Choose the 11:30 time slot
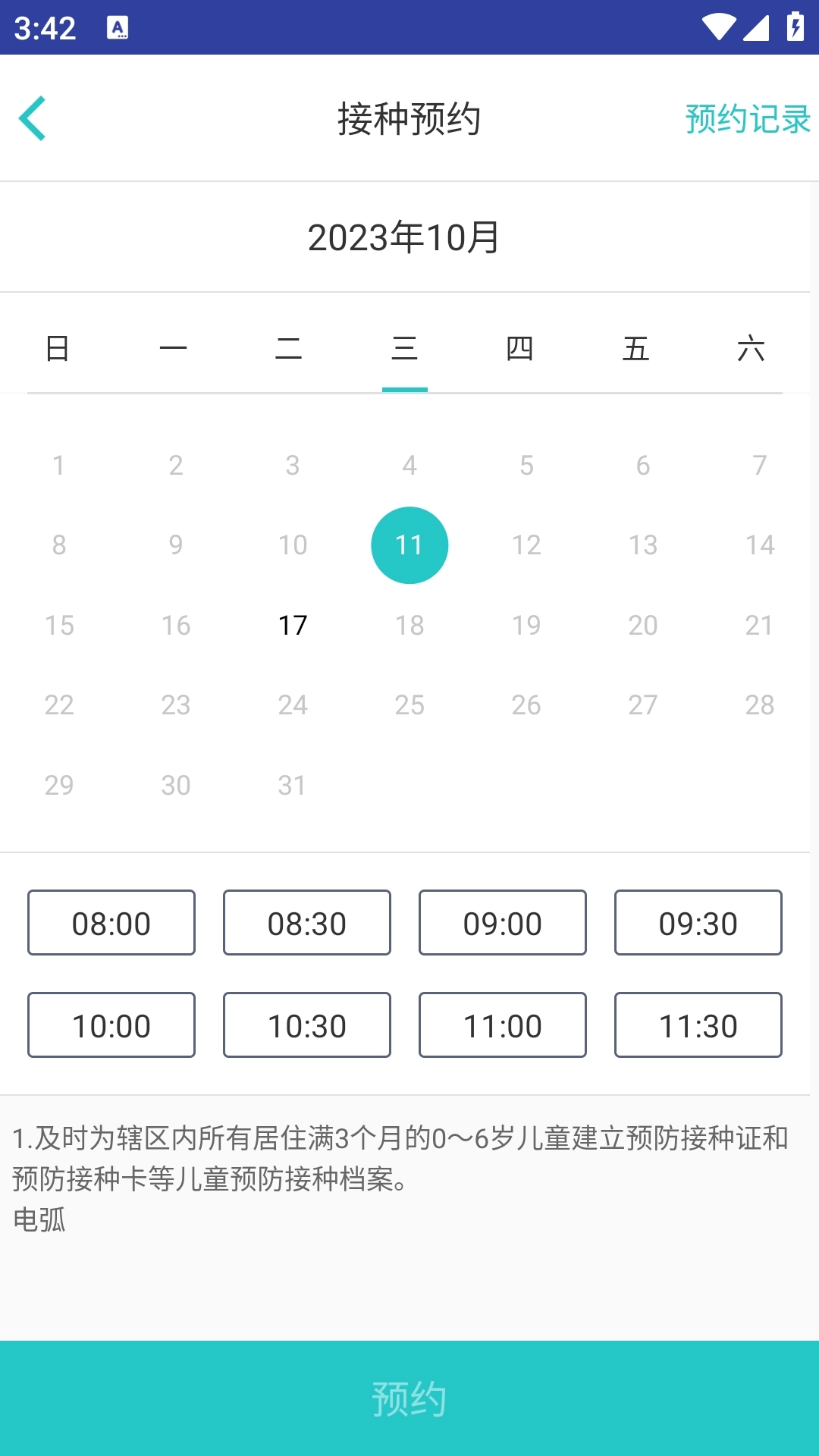 point(698,1025)
